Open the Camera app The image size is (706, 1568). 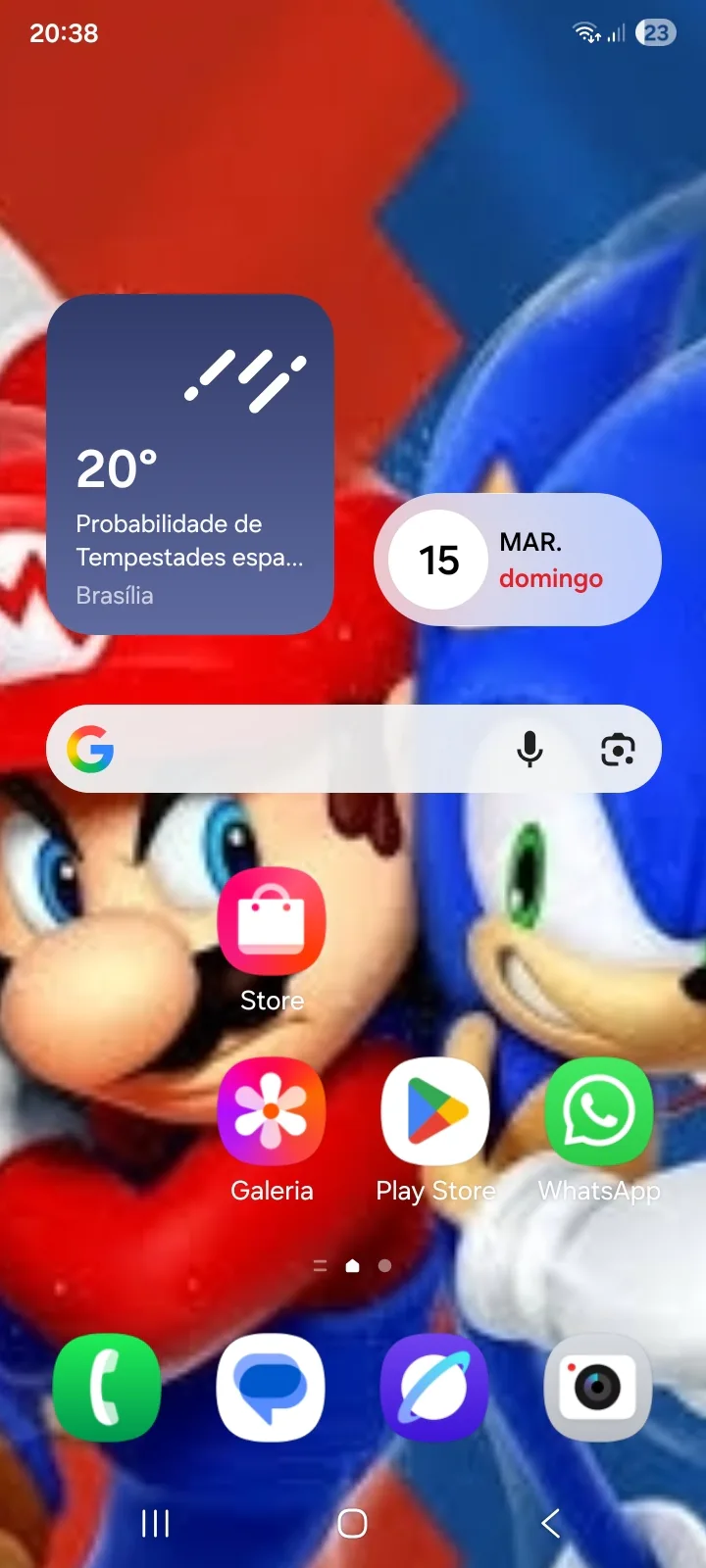[598, 1388]
